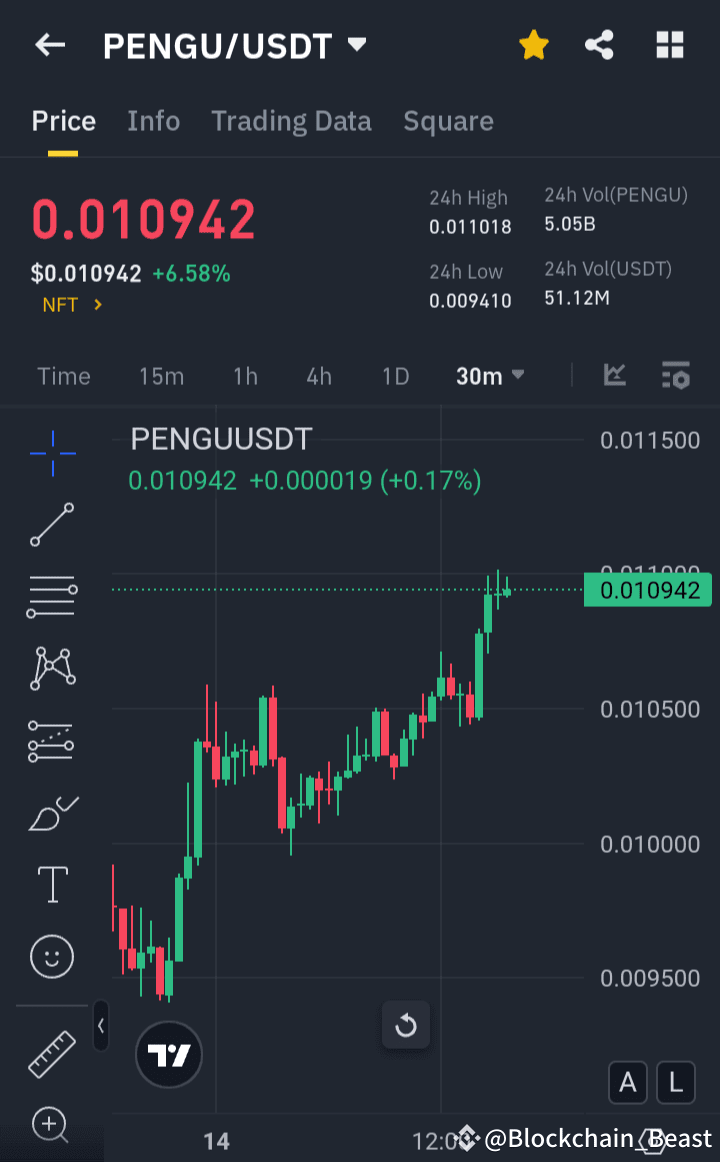Image resolution: width=720 pixels, height=1162 pixels.
Task: Toggle log scale with the L button
Action: click(x=675, y=1083)
